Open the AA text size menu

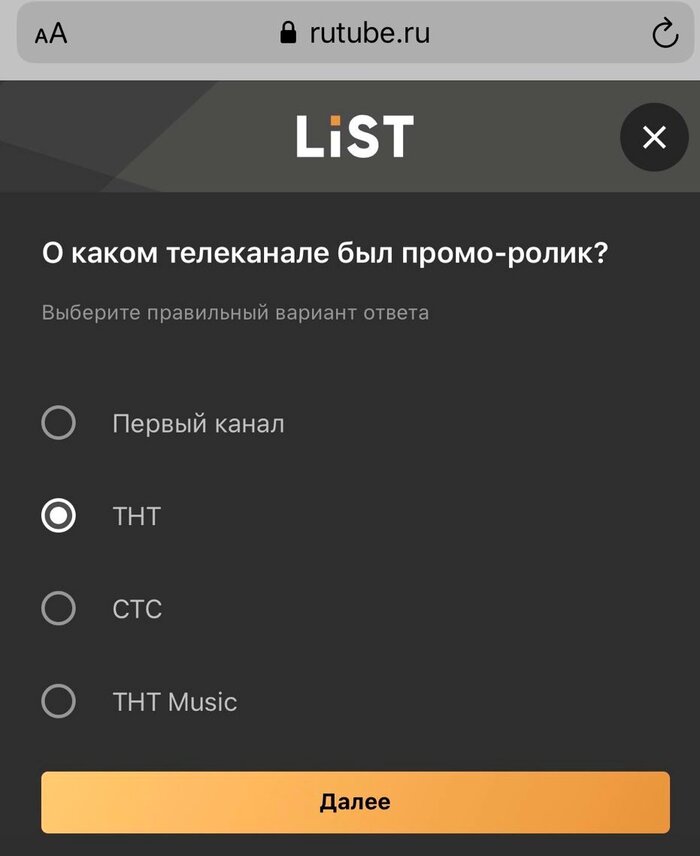click(50, 34)
